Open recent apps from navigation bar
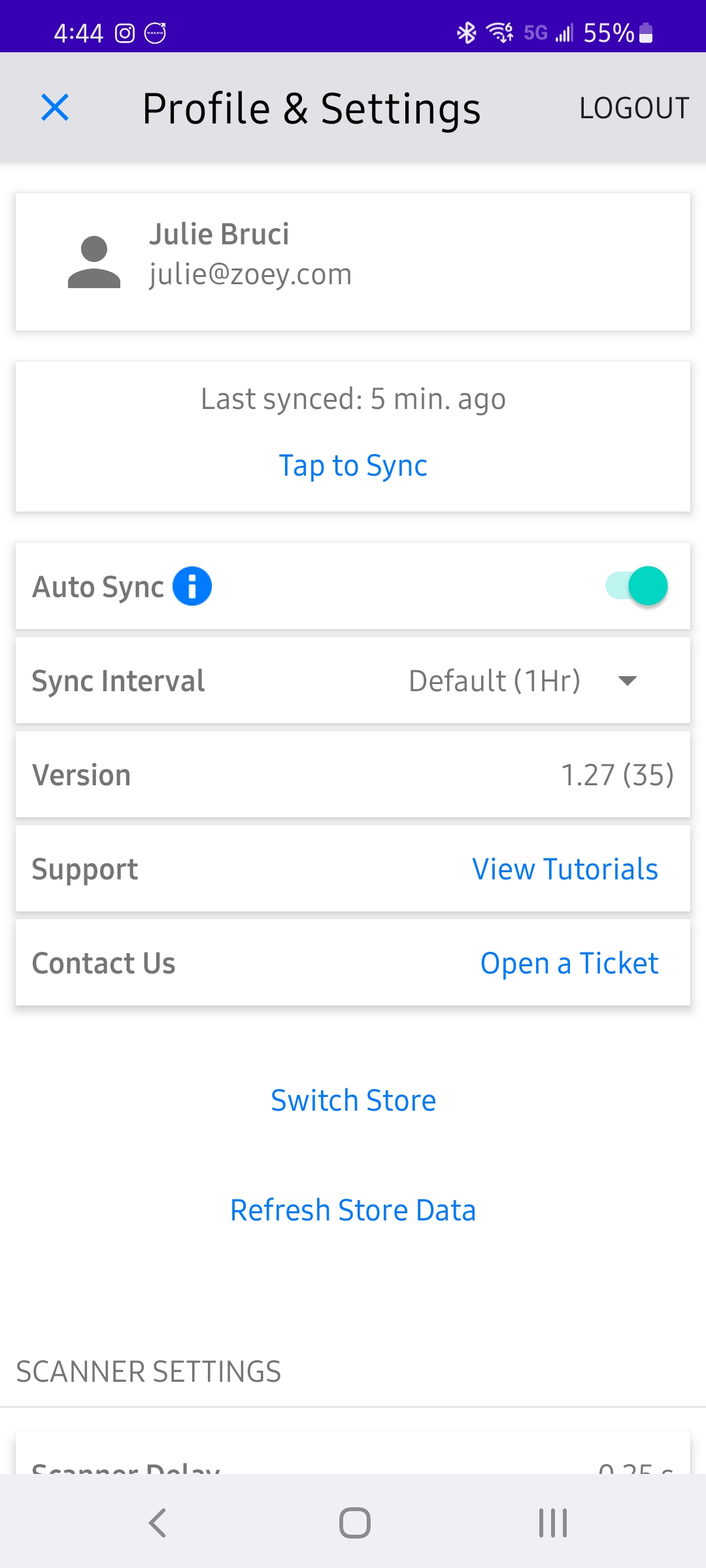This screenshot has width=706, height=1568. [x=552, y=1523]
